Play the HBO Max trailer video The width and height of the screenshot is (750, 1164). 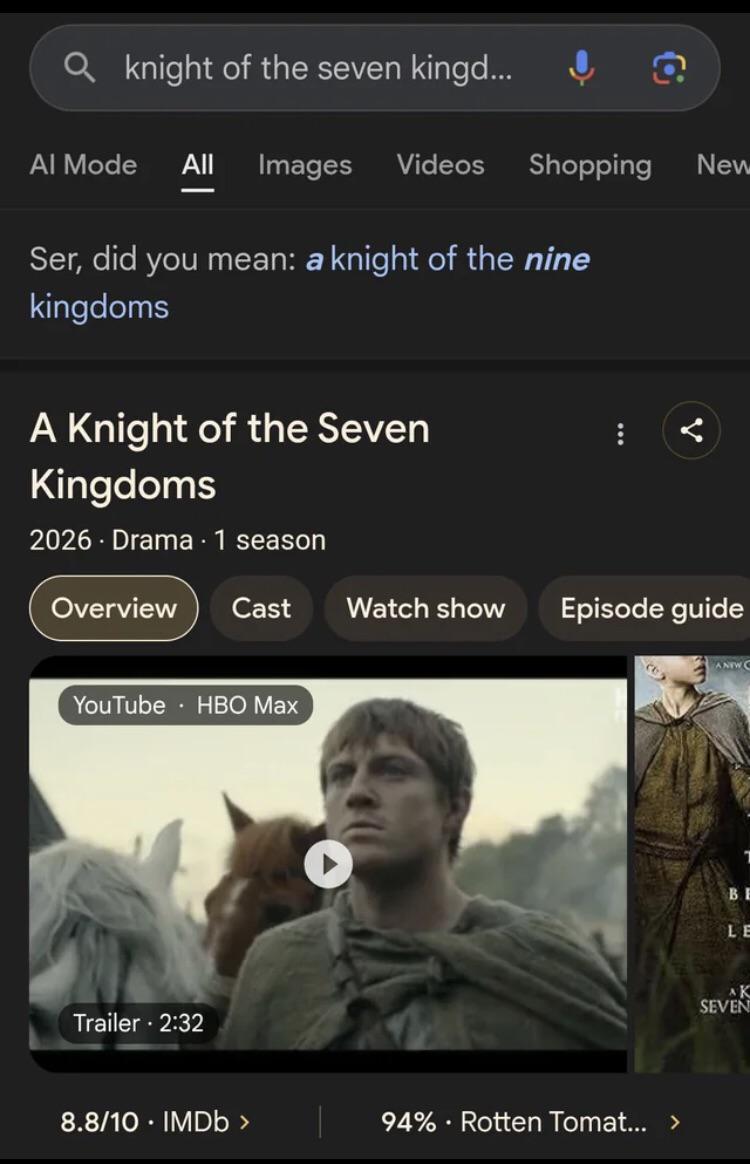tap(328, 863)
